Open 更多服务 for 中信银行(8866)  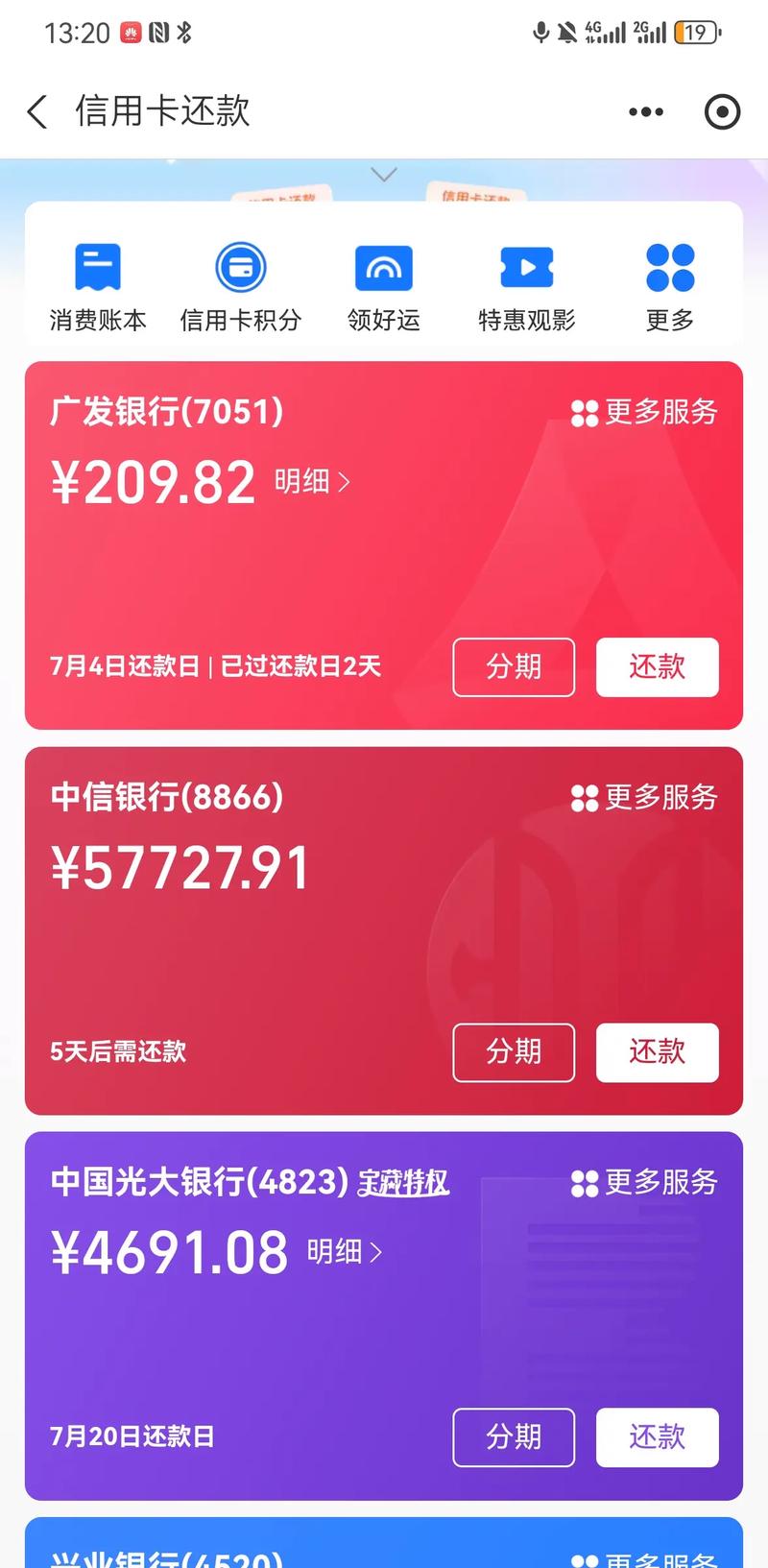644,797
